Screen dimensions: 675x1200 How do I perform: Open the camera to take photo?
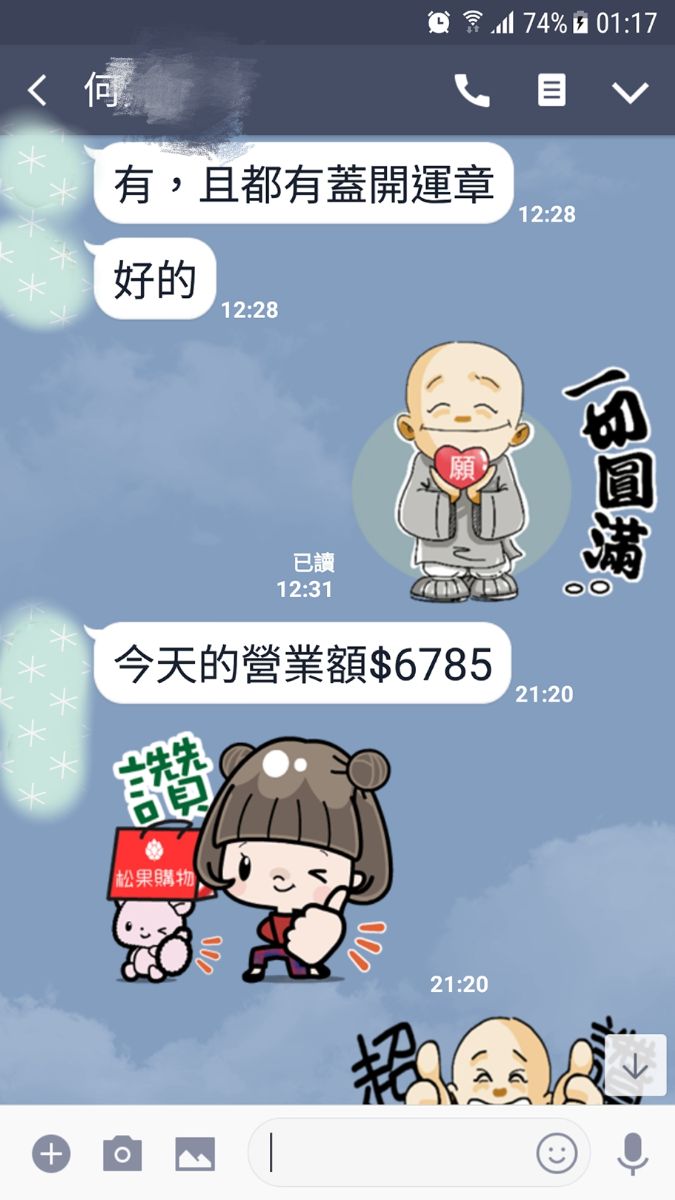pos(122,1154)
